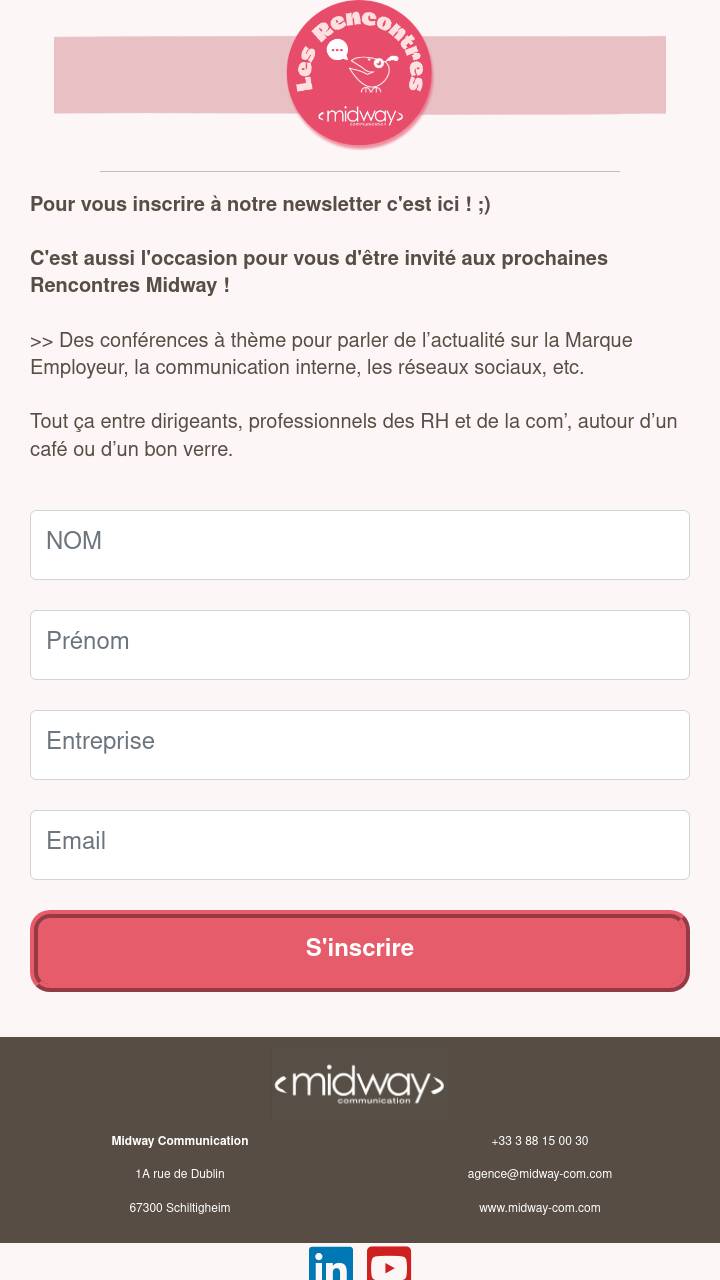Select the Entreprise field
720x1280 pixels.
pyautogui.click(x=360, y=745)
